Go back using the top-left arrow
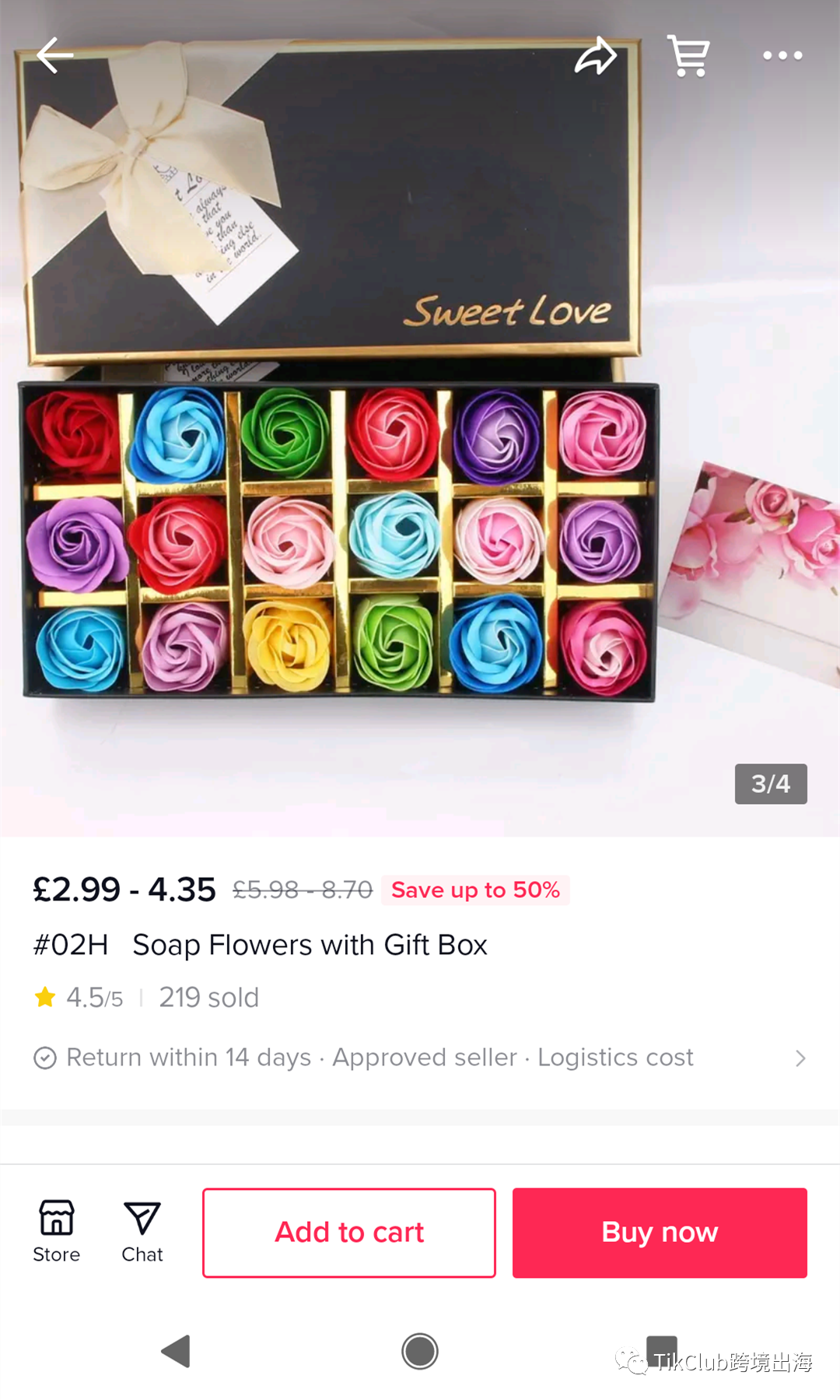This screenshot has width=840, height=1400. [54, 55]
